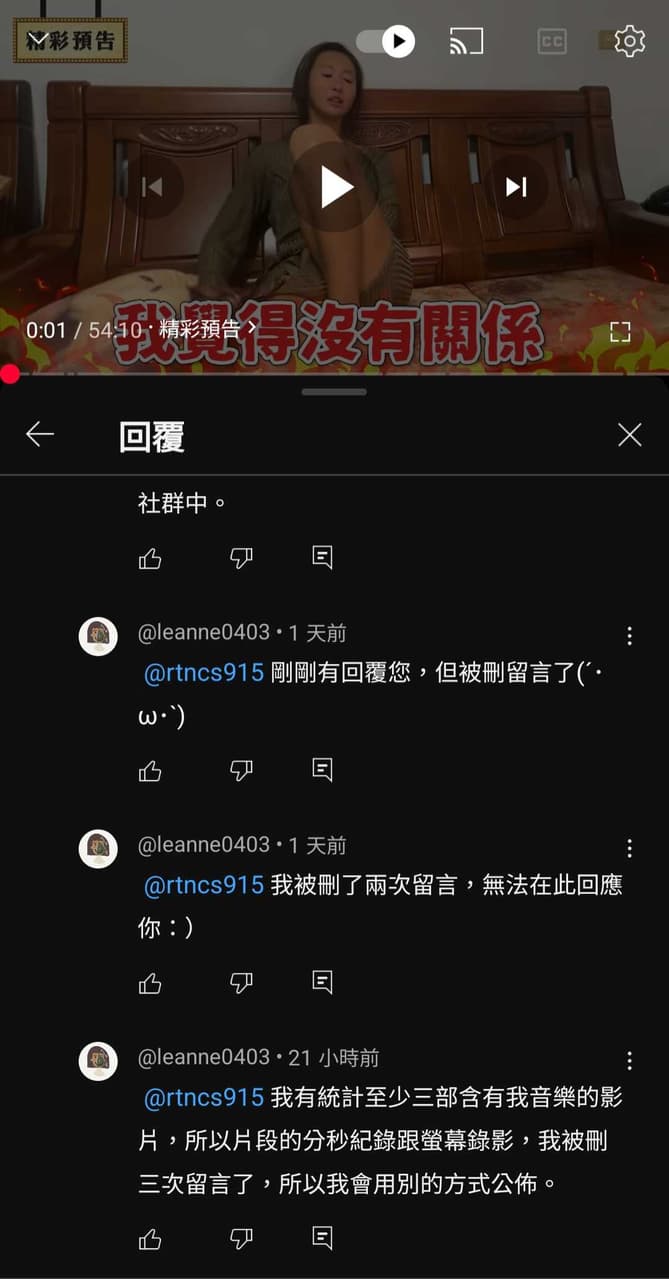This screenshot has width=669, height=1279.
Task: Close the 回覆 replies panel
Action: [x=629, y=434]
